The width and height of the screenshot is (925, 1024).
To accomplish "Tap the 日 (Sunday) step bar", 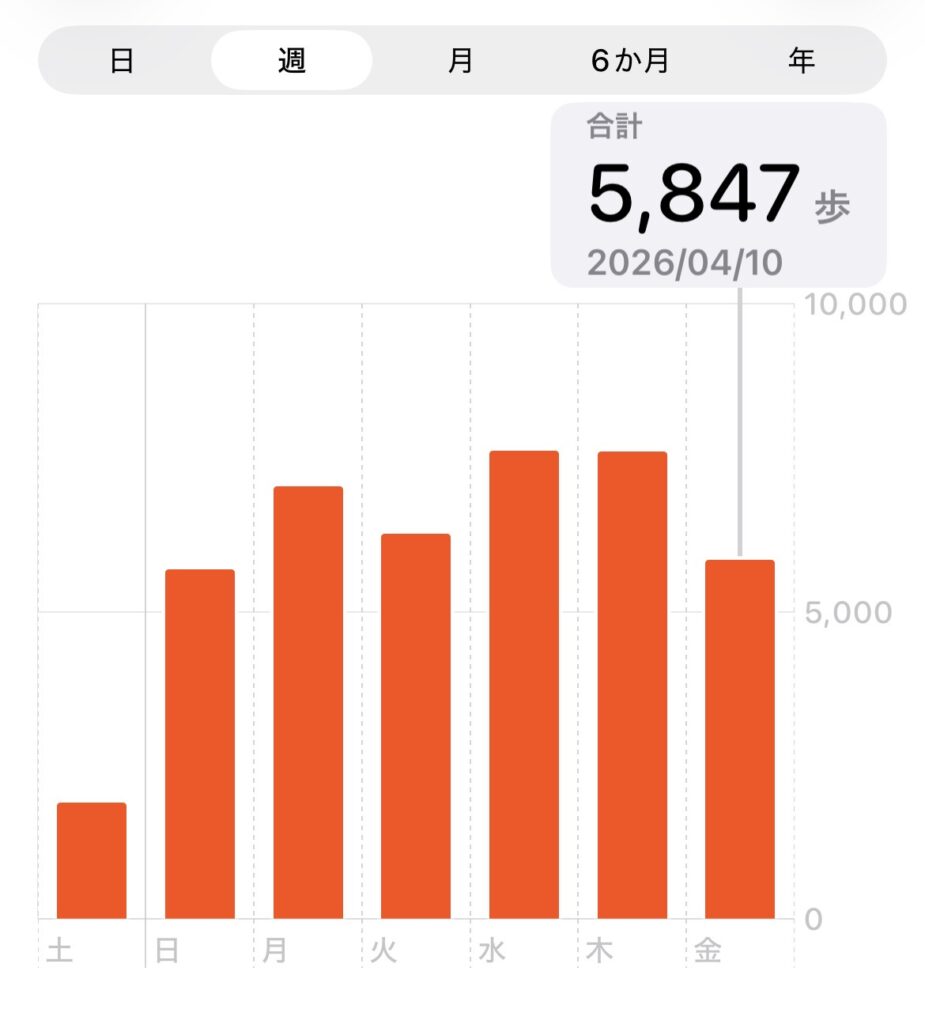I will click(200, 744).
